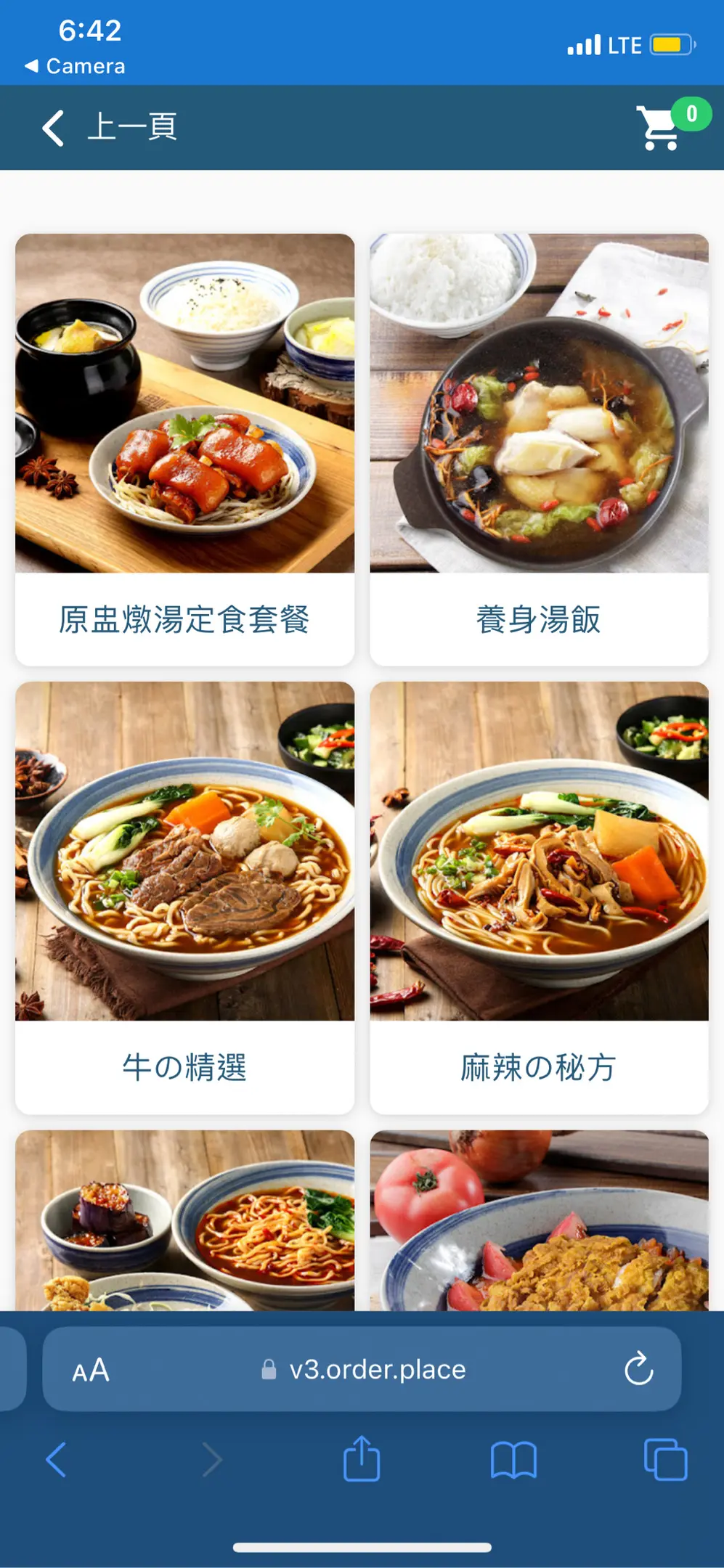Tap the v3.order.place address bar
Image resolution: width=724 pixels, height=1568 pixels.
coord(363,1370)
